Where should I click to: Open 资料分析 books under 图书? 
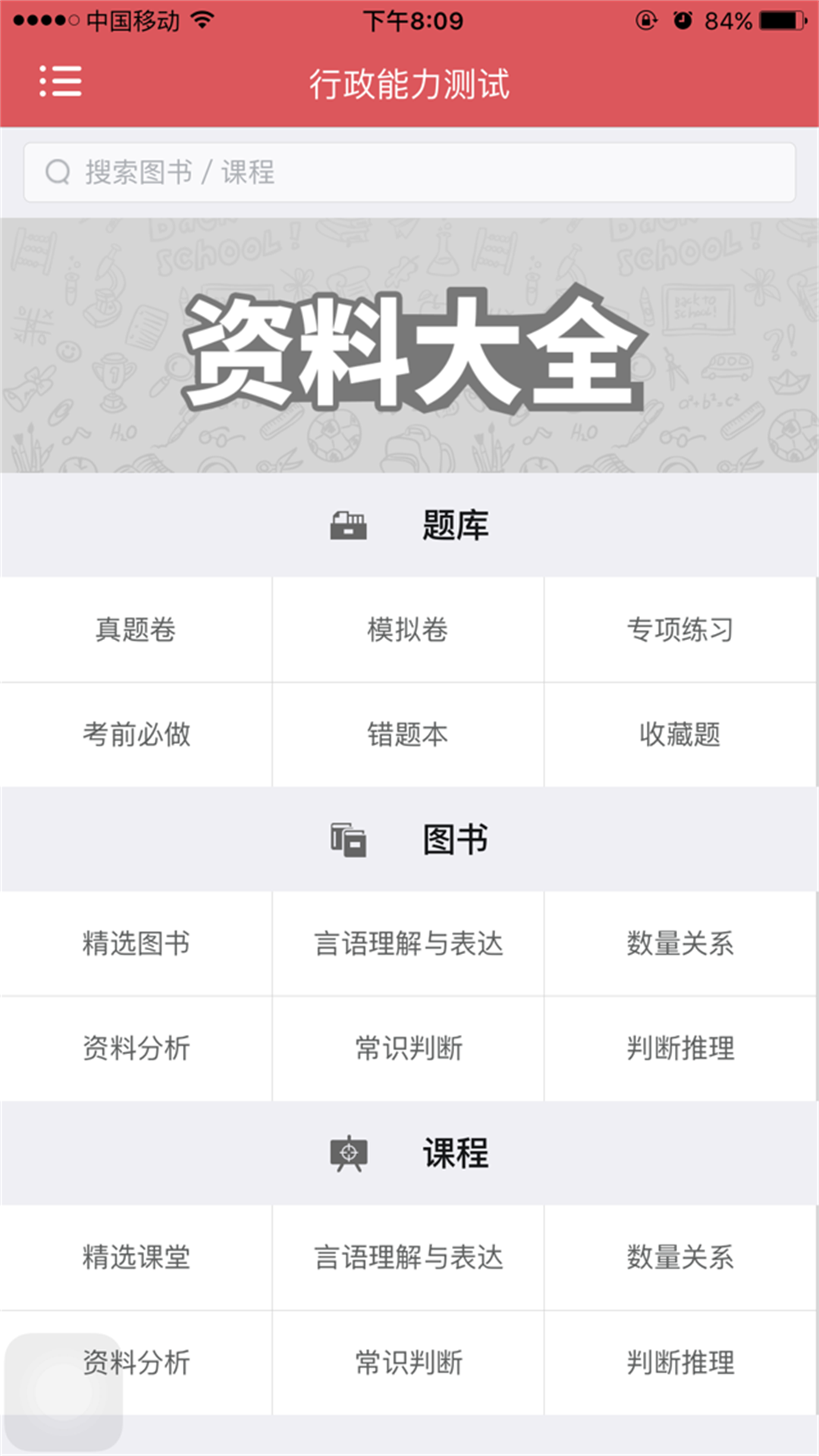pyautogui.click(x=136, y=1048)
